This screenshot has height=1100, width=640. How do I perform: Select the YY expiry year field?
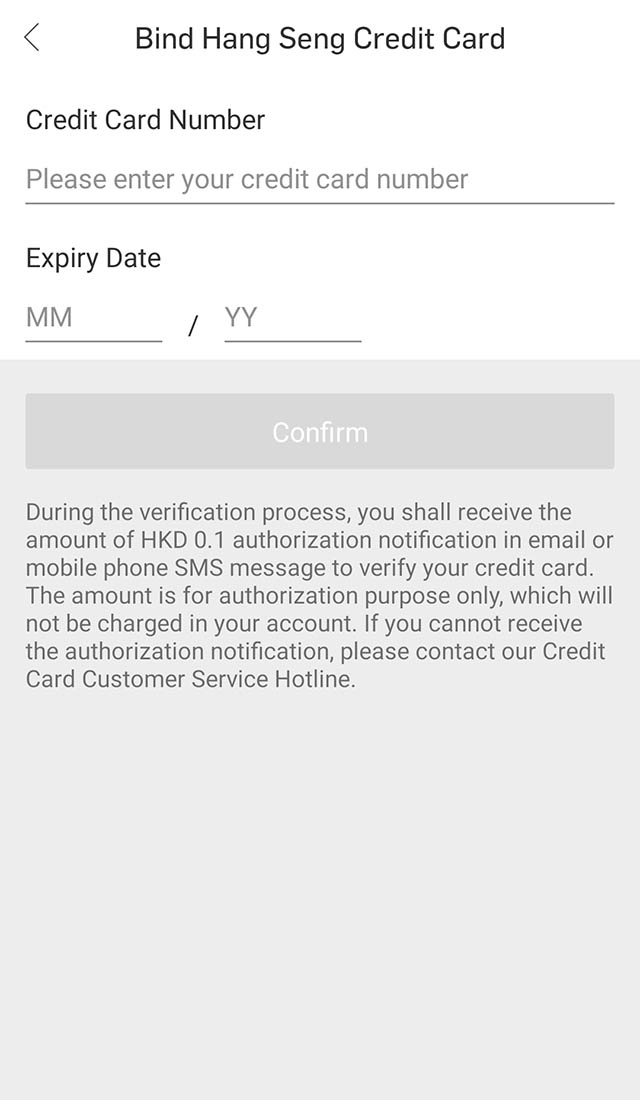pyautogui.click(x=293, y=318)
